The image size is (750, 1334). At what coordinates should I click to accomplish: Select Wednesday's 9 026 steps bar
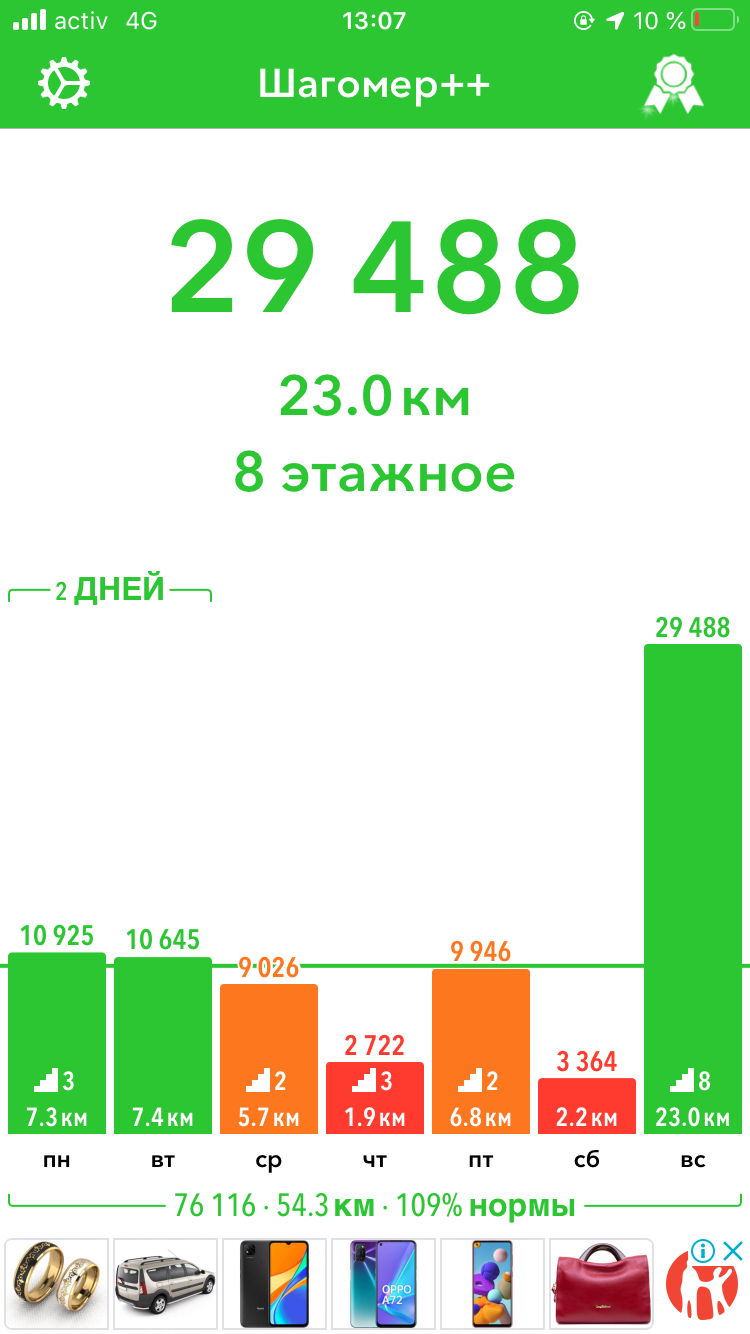coord(269,1058)
